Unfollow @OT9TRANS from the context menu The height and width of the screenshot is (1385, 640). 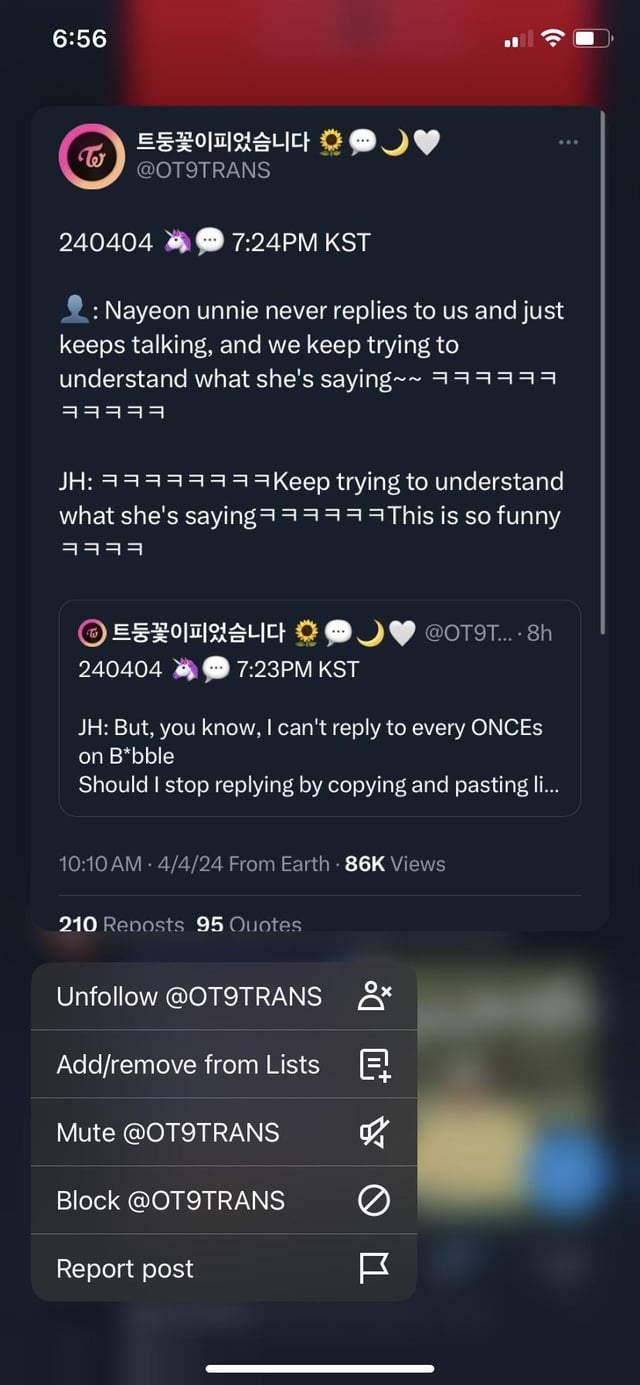click(x=223, y=996)
